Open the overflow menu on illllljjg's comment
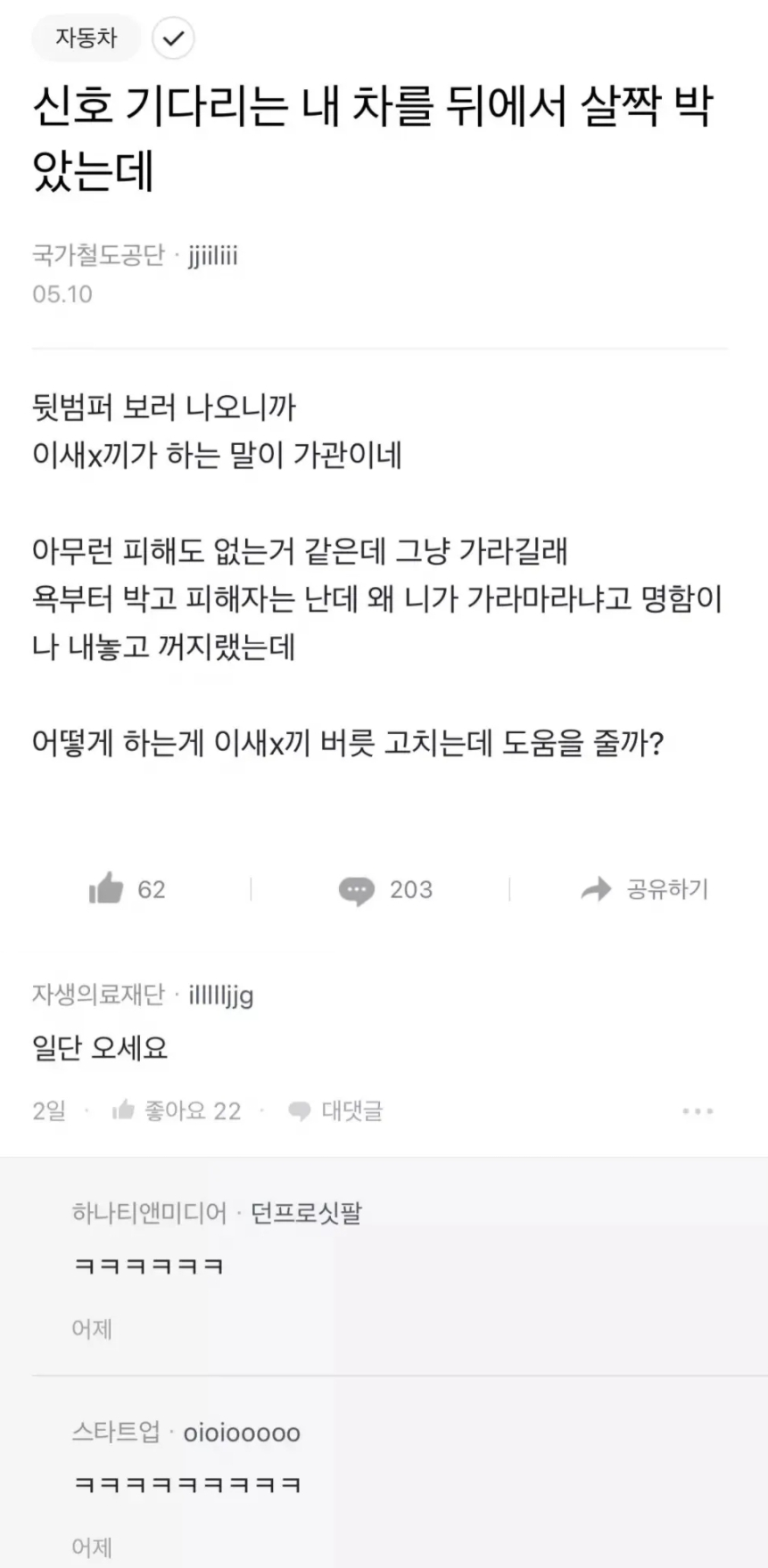 (697, 1110)
